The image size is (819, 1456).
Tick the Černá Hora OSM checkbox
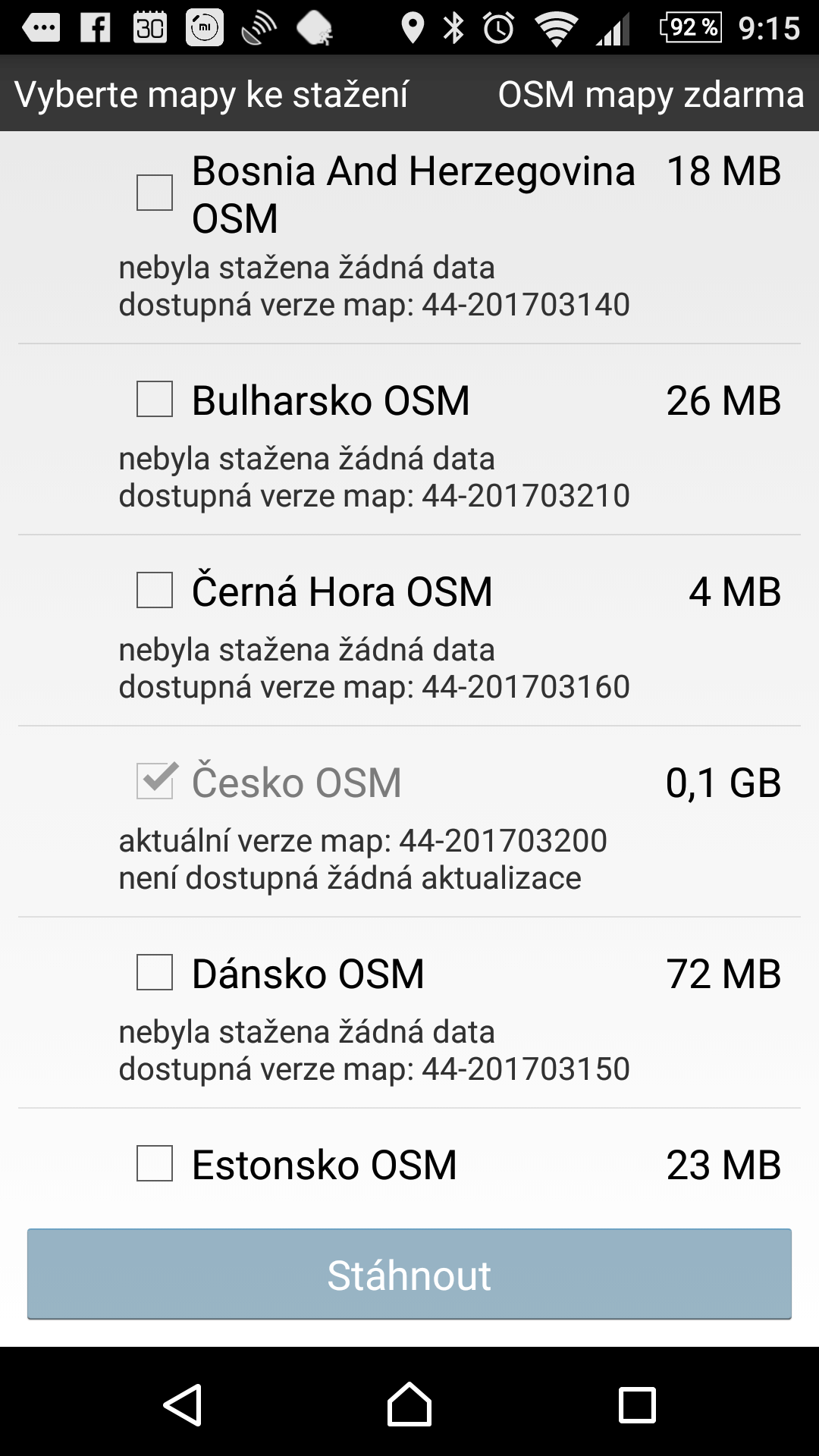pos(155,590)
